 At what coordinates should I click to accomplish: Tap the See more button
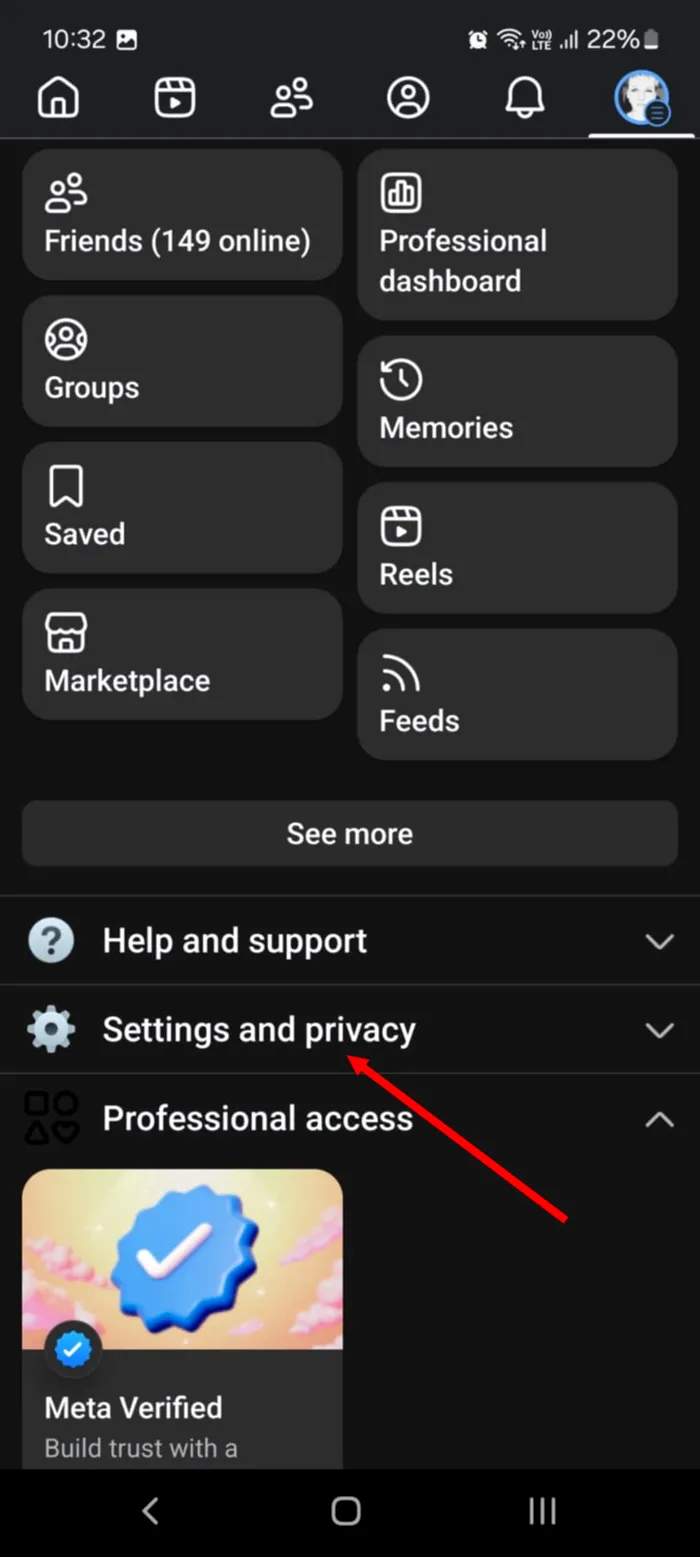[350, 833]
